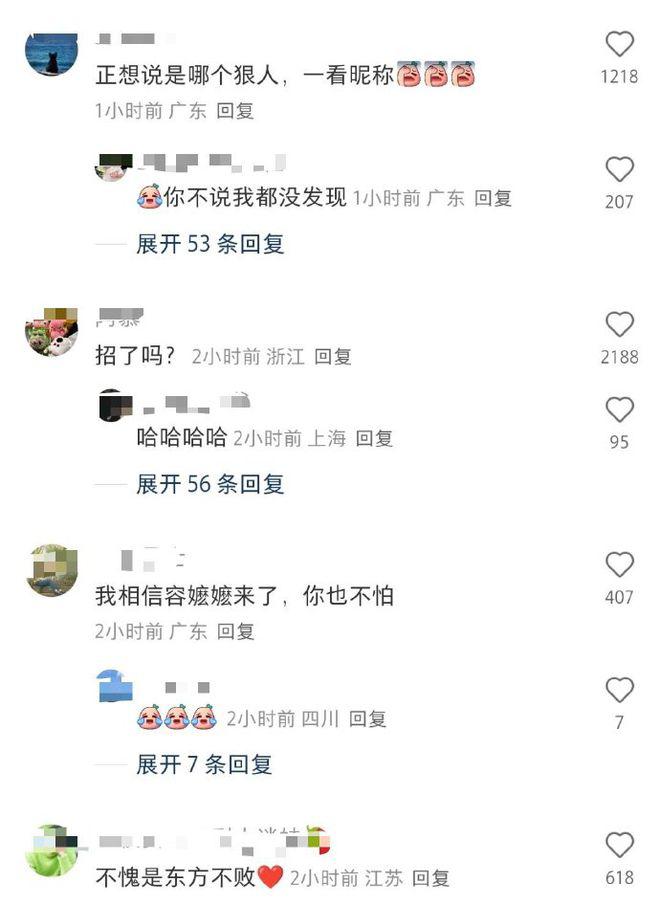Viewport: 660px width, 905px height.
Task: Like the crying emoji reply from 四川
Action: [x=619, y=691]
